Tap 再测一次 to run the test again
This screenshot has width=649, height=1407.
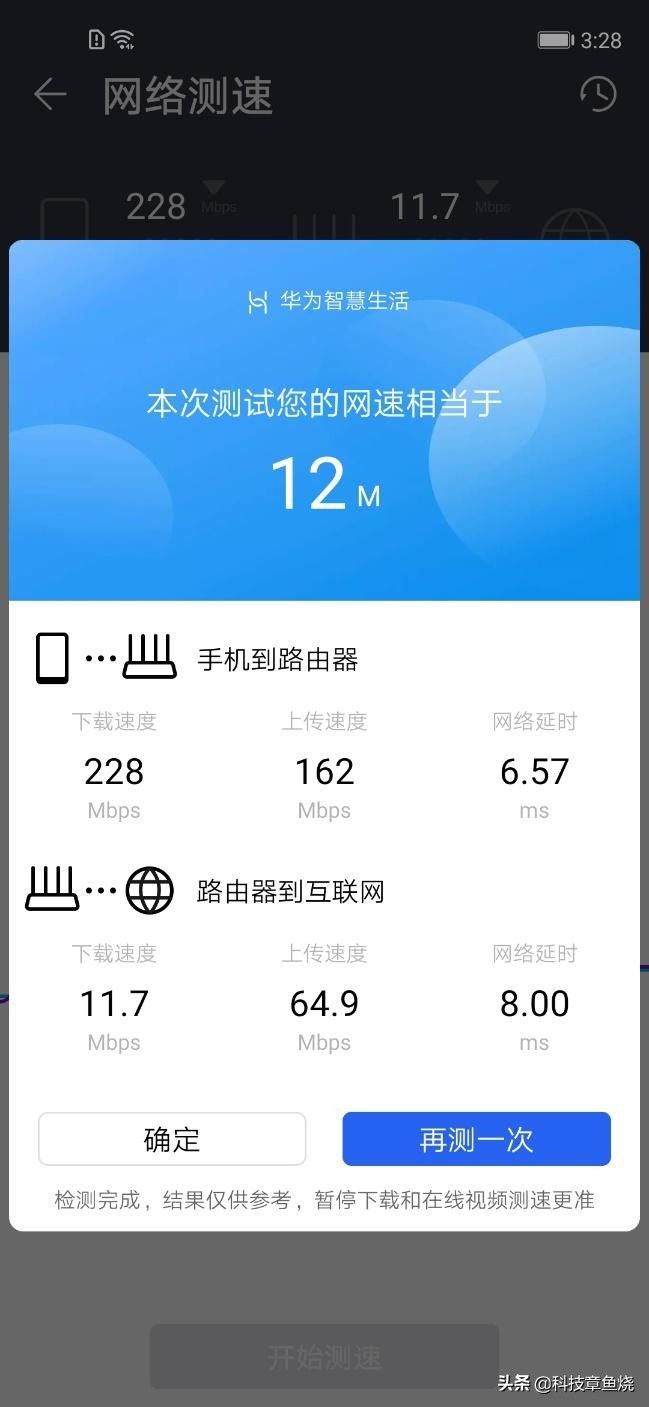click(476, 1139)
